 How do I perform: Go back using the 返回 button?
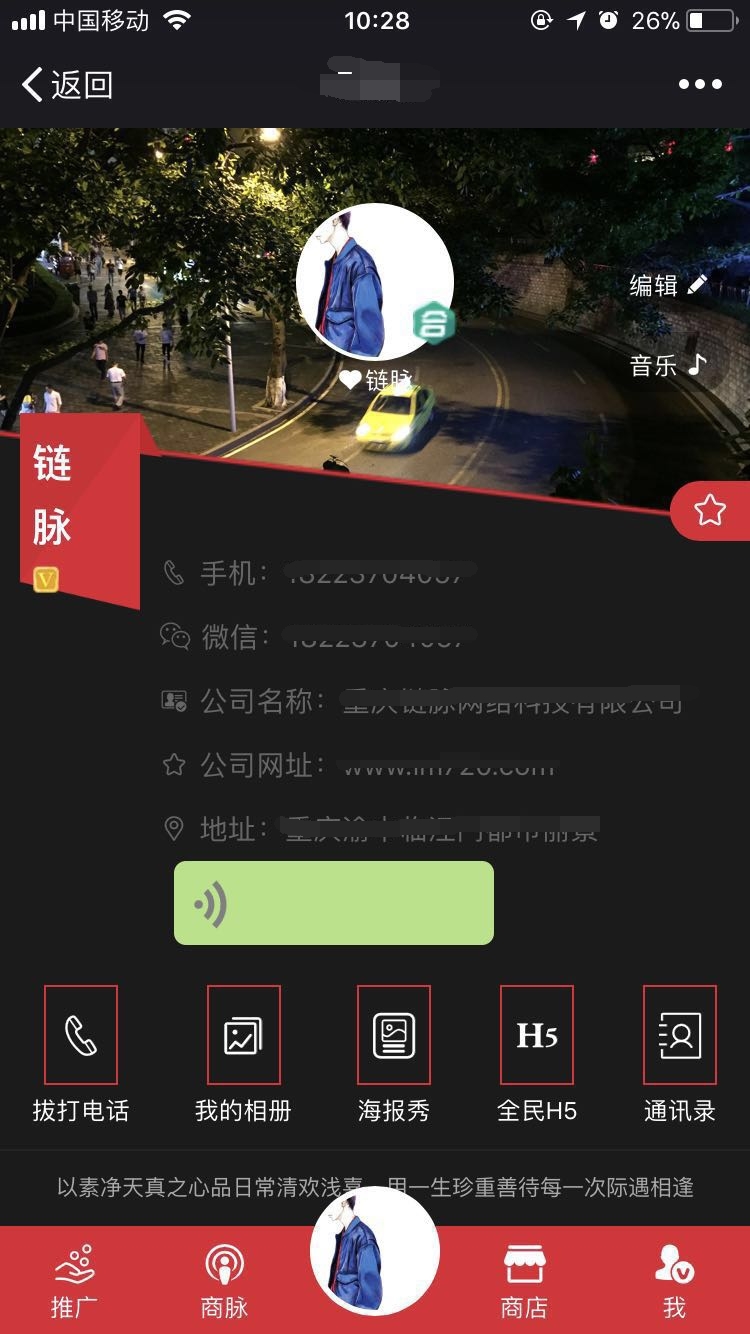pos(66,85)
